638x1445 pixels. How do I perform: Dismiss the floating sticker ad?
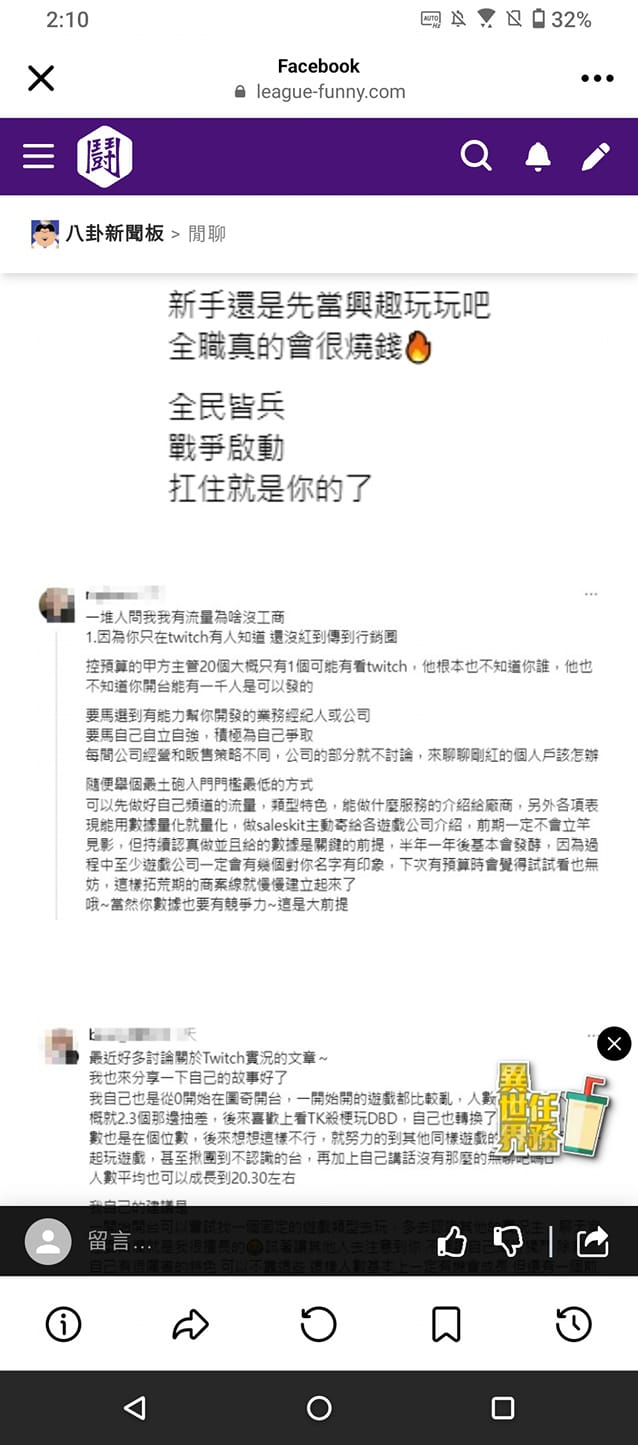tap(614, 1044)
